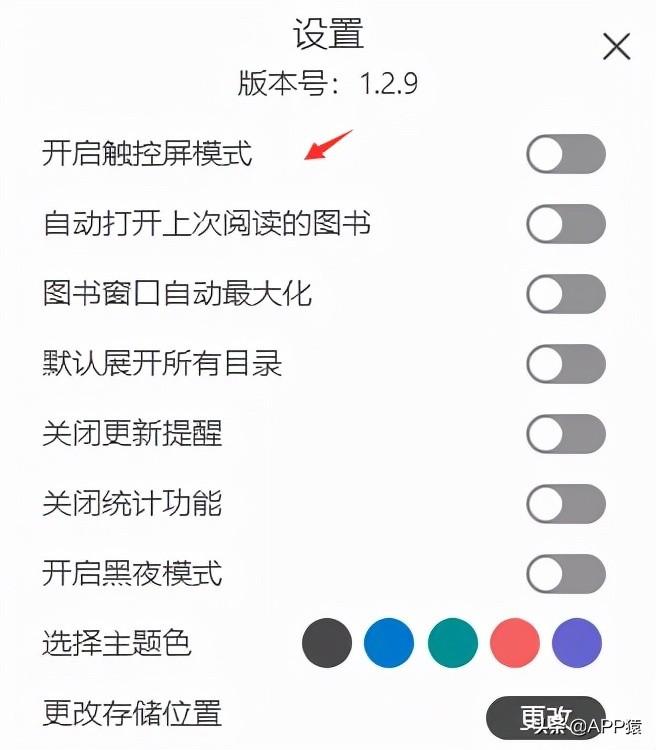Image resolution: width=656 pixels, height=750 pixels.
Task: Toggle 关闭统计功能 setting
Action: pos(566,504)
